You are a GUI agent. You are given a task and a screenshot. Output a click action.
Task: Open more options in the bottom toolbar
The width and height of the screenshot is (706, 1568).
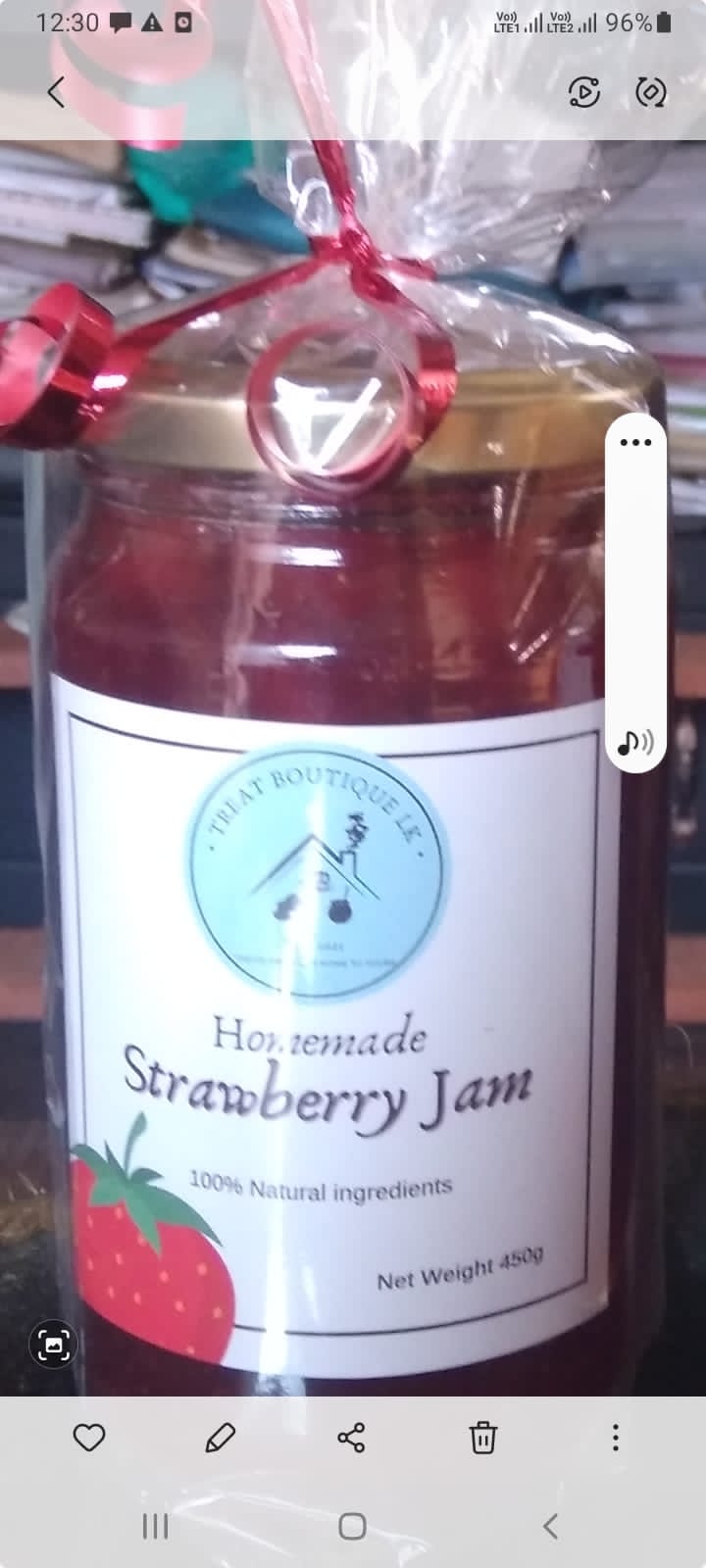tap(615, 1438)
